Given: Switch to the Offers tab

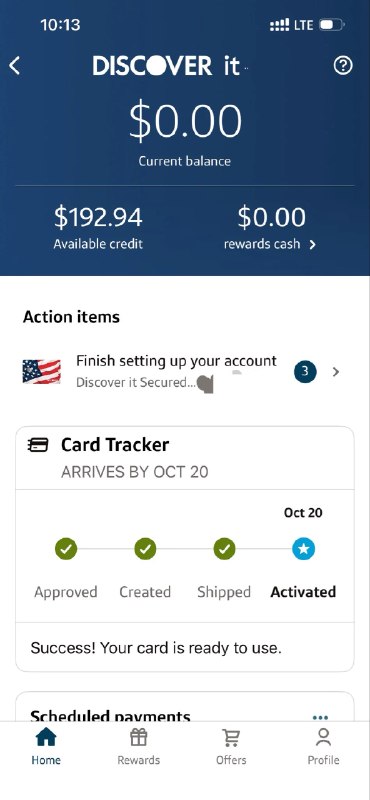Looking at the screenshot, I should 231,746.
